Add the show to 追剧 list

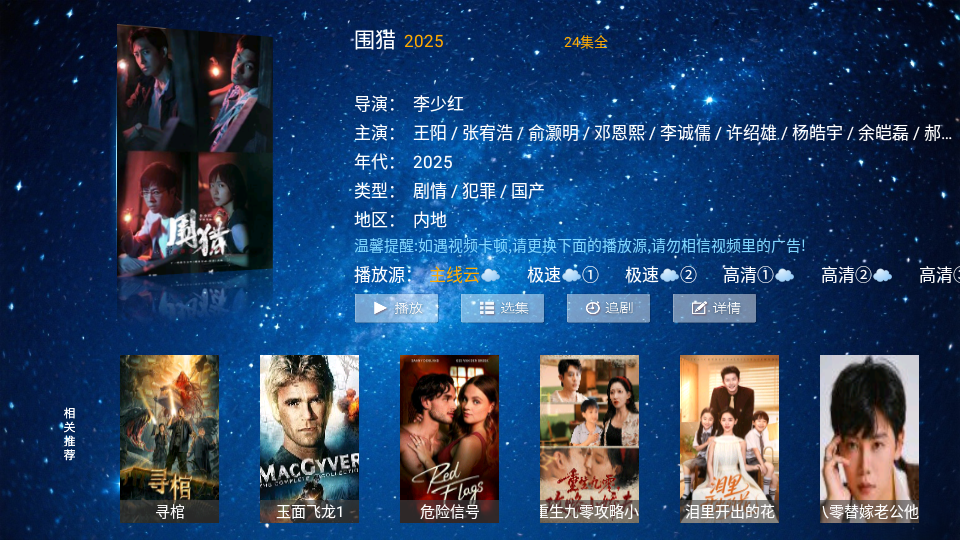coord(608,308)
